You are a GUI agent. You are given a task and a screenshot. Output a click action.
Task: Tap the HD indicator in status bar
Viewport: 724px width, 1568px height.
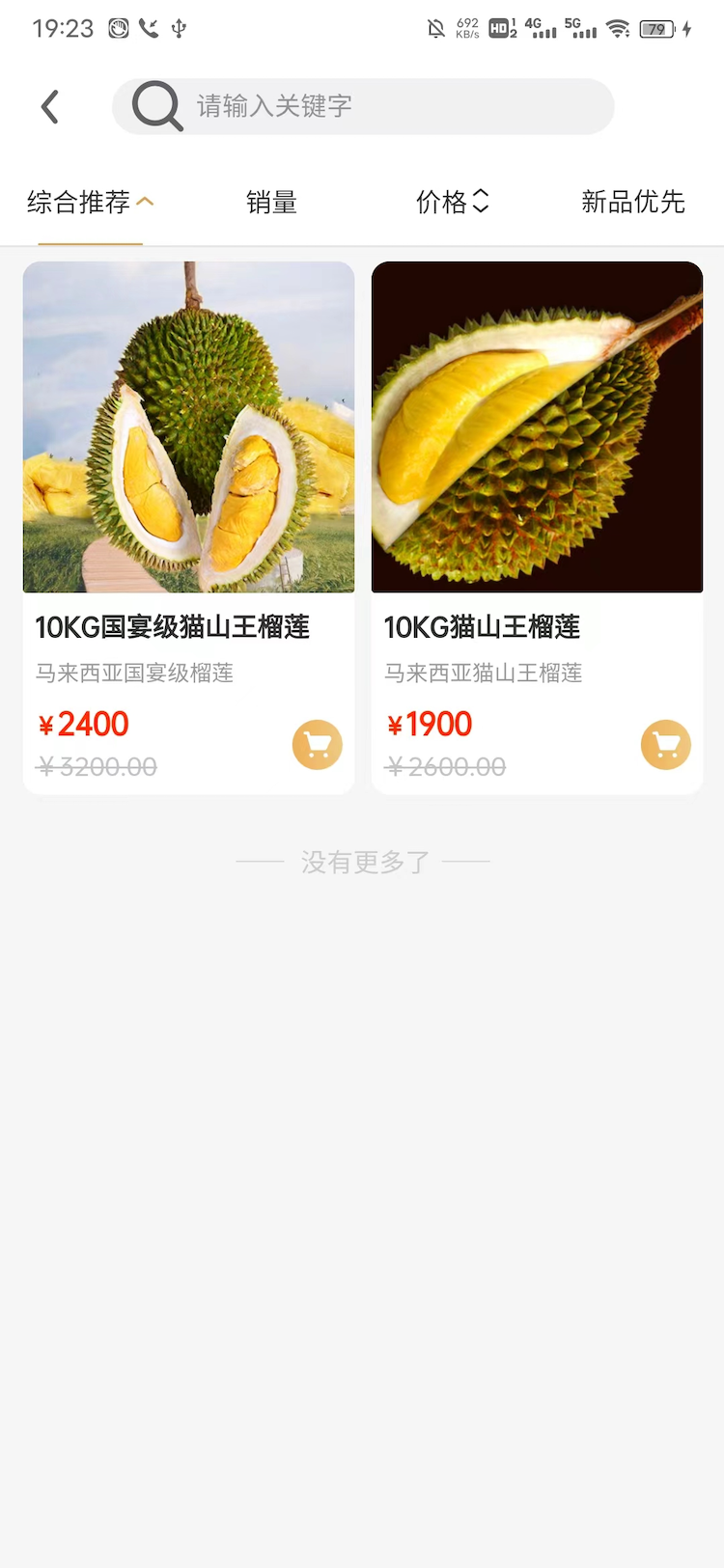click(x=499, y=28)
